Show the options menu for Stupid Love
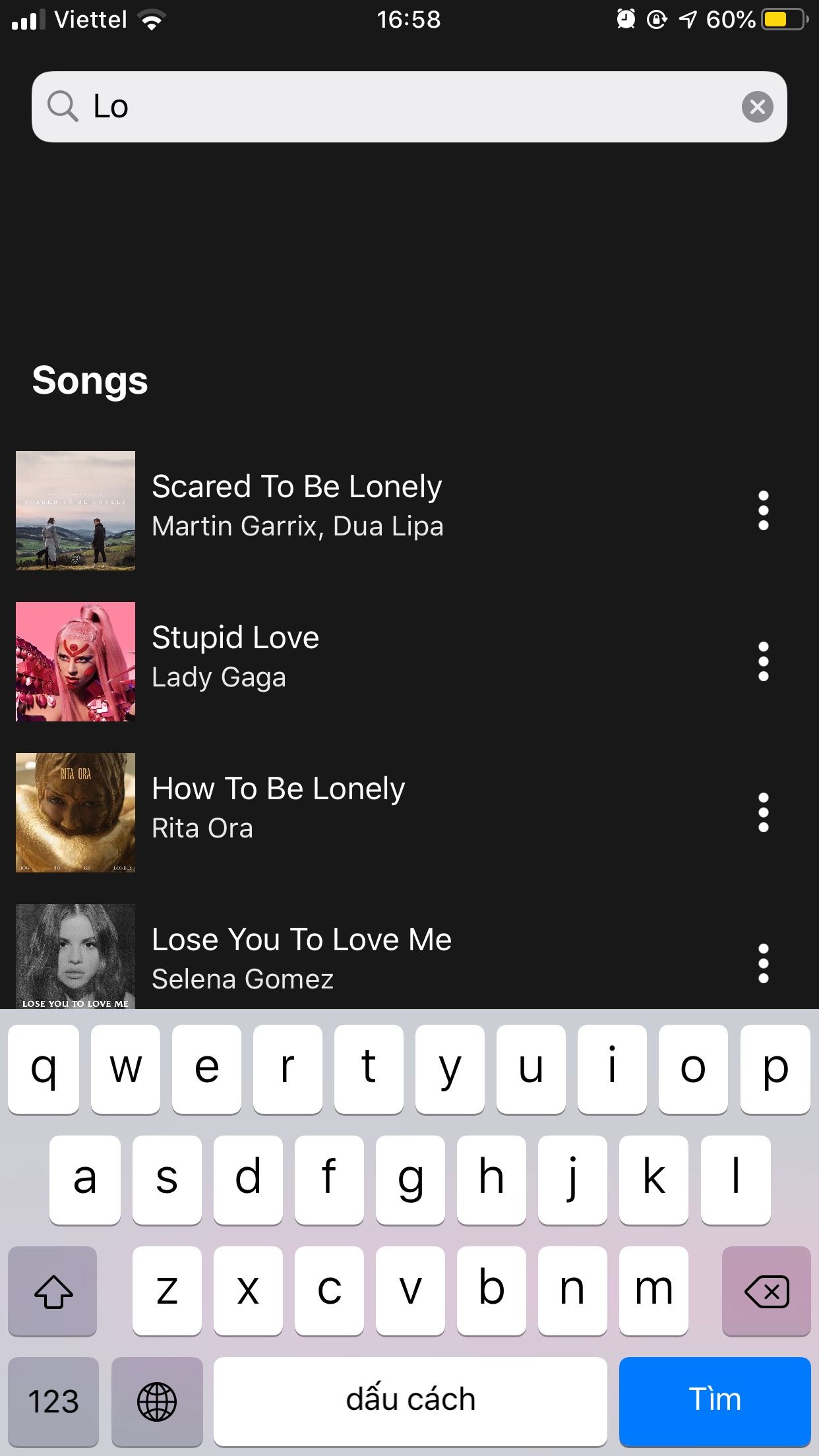This screenshot has width=819, height=1456. coord(763,661)
